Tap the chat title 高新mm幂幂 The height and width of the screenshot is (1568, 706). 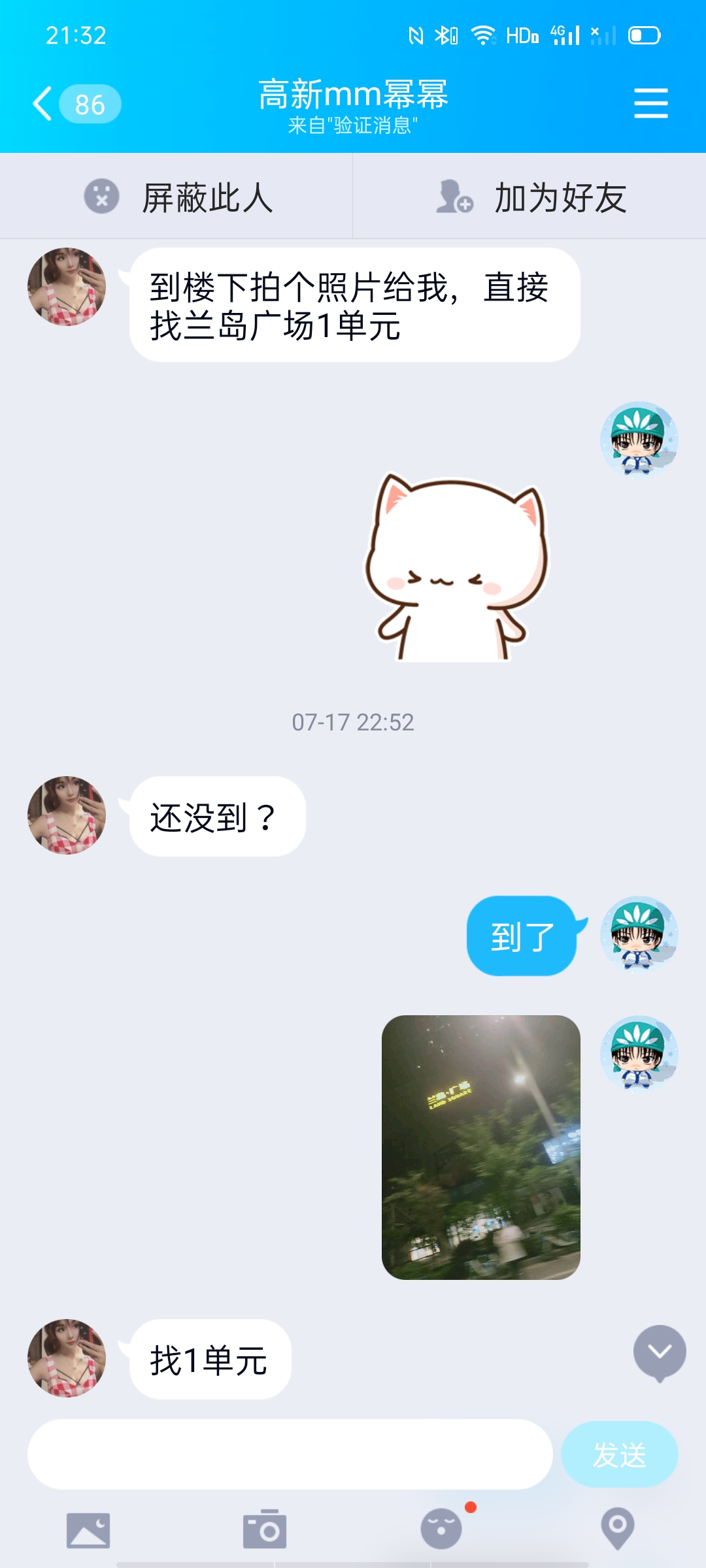[x=353, y=95]
